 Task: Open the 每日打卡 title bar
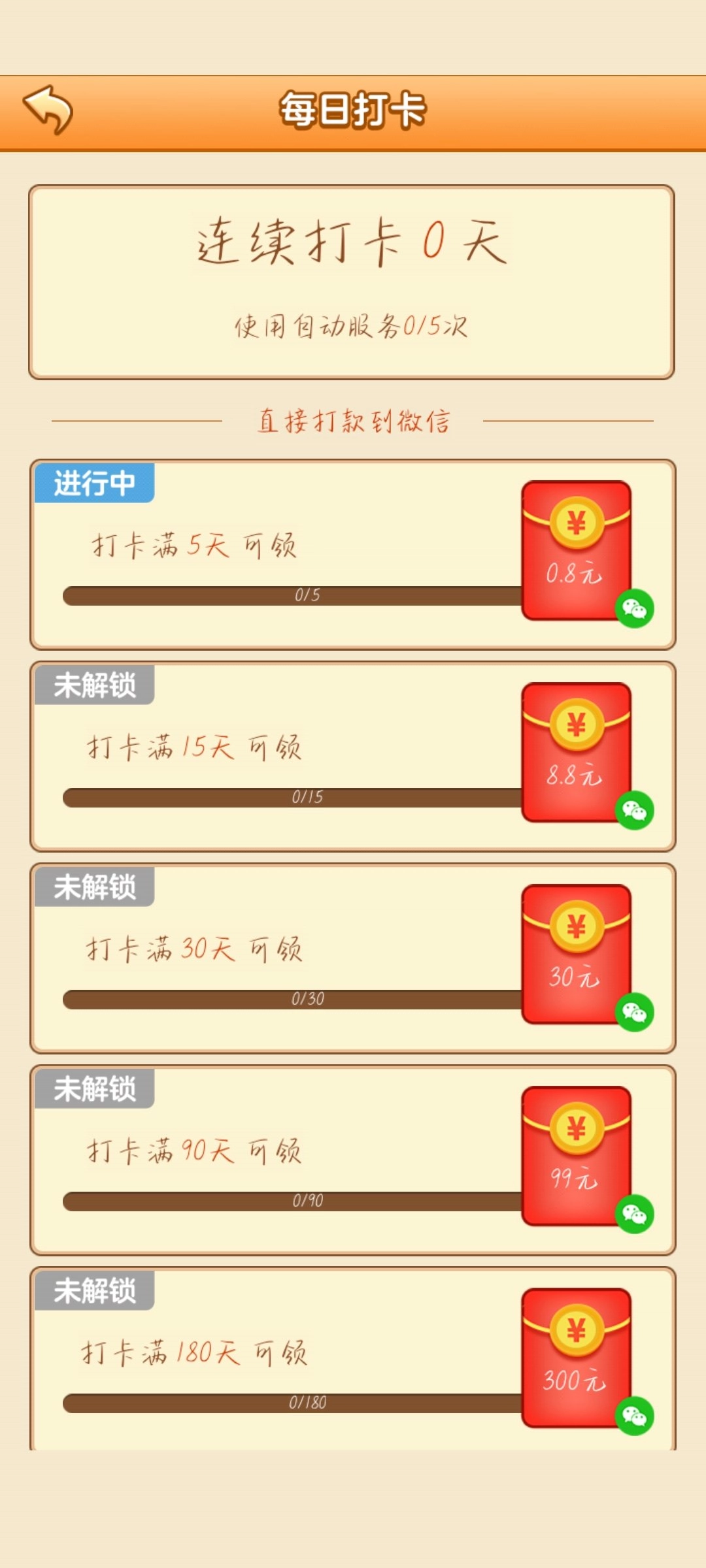(353, 110)
